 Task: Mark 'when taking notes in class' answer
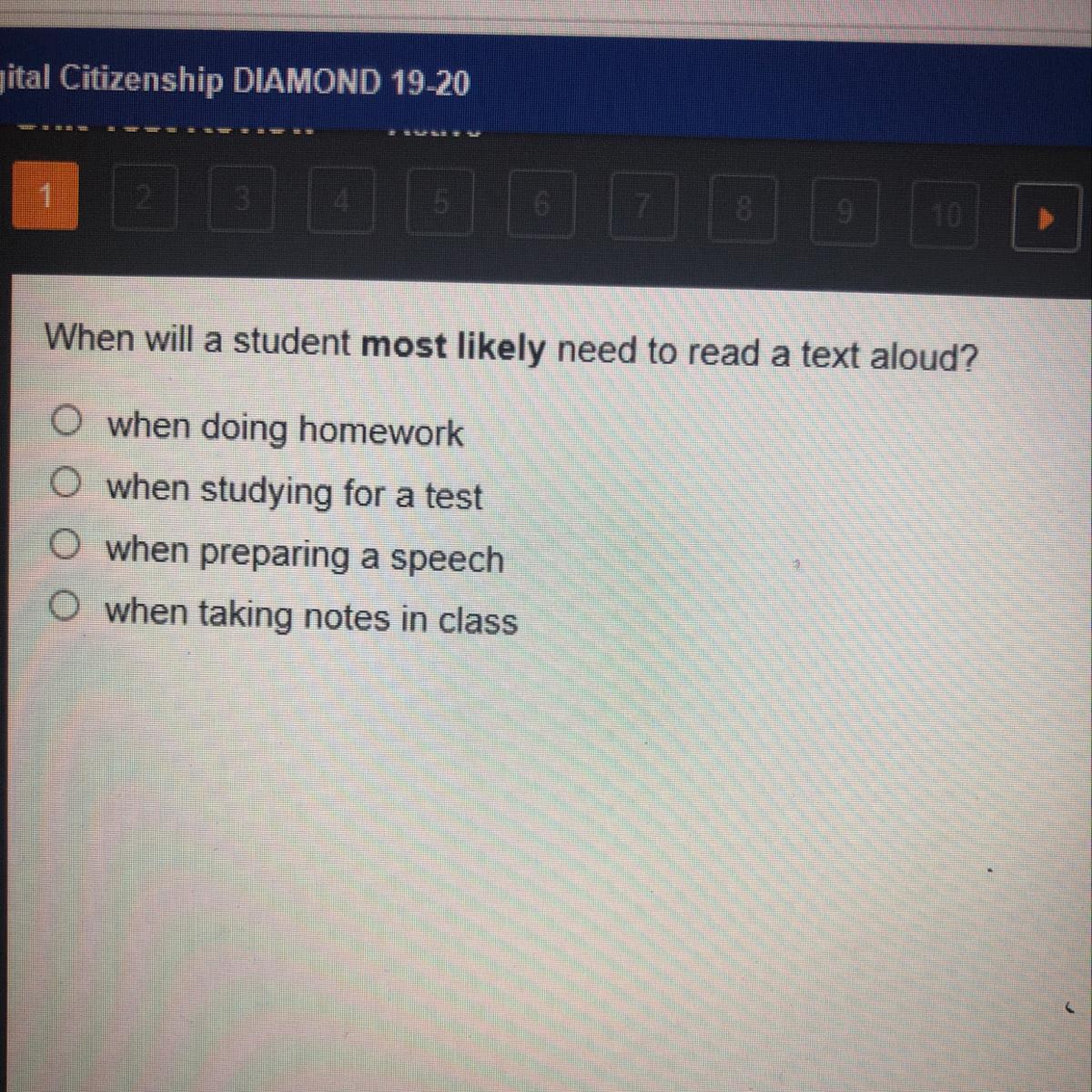(x=65, y=605)
